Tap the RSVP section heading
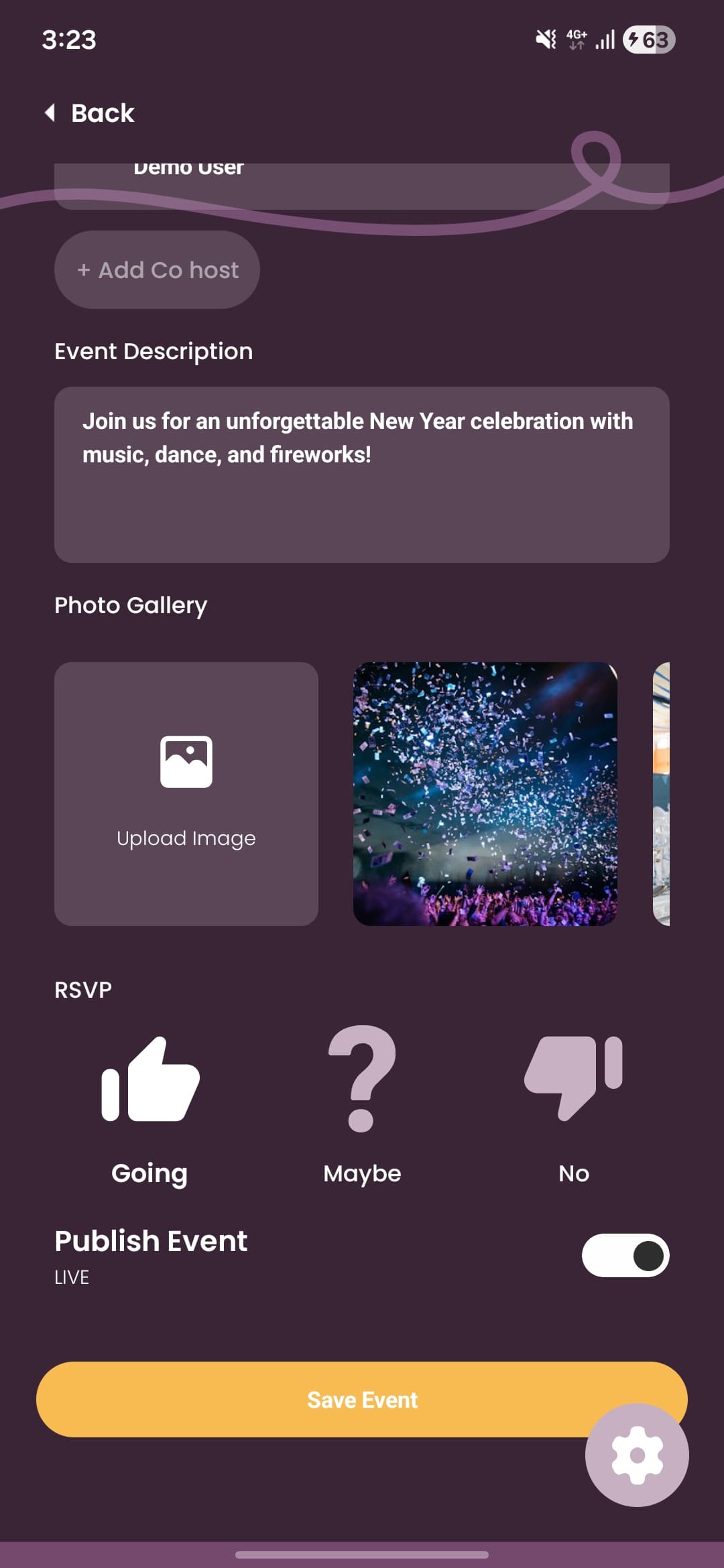 click(82, 988)
